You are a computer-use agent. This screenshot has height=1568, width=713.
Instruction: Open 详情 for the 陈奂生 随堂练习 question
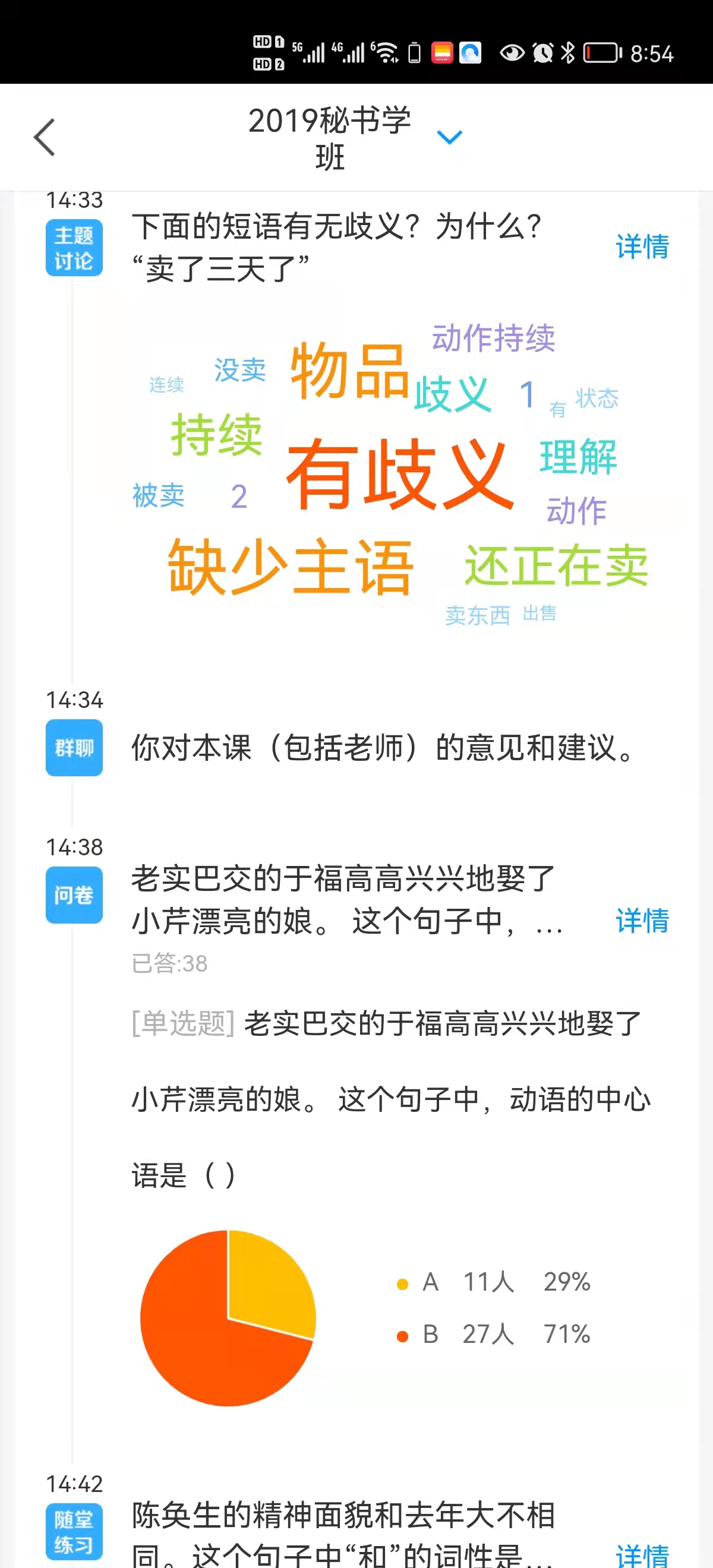(x=642, y=1553)
